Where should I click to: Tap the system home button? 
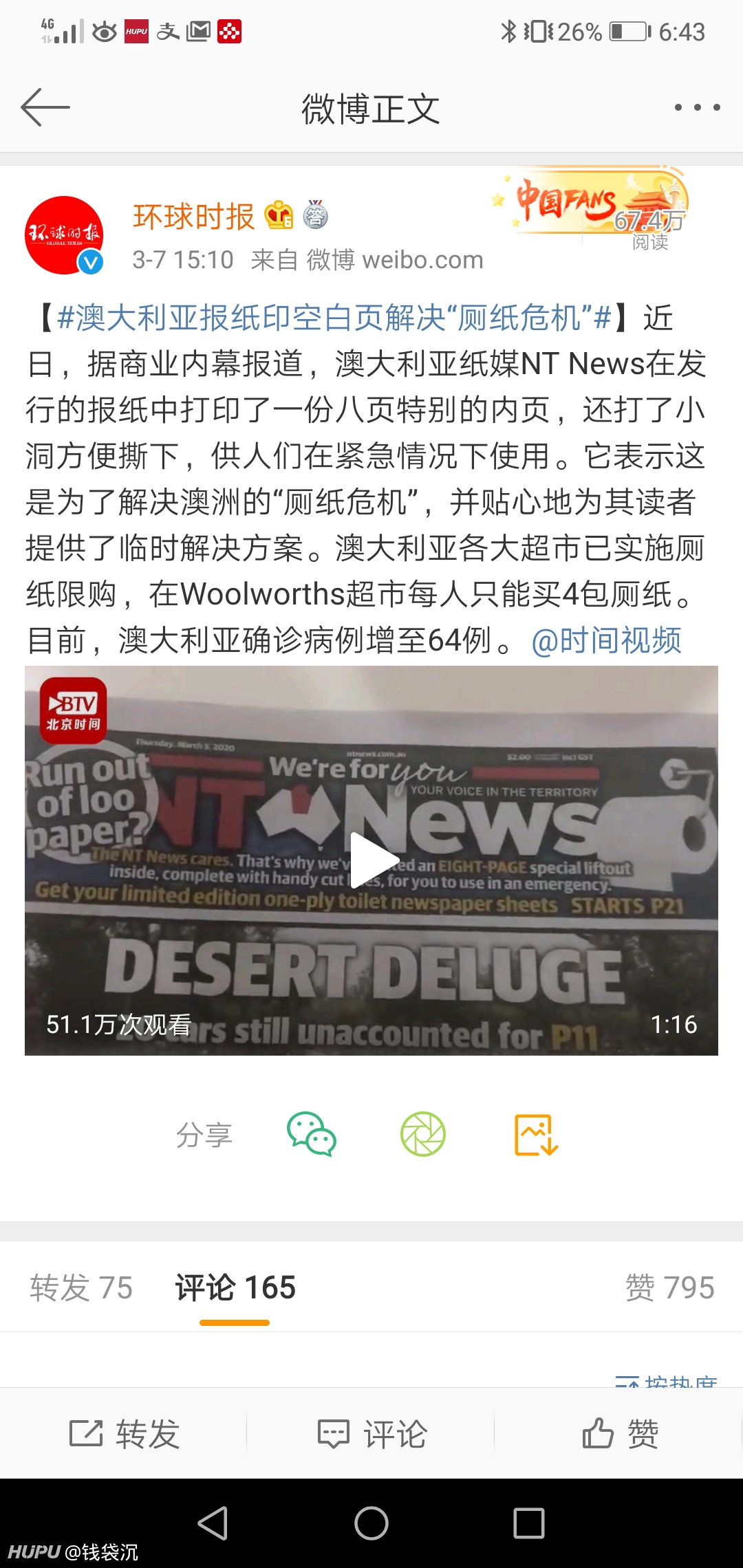371,1523
